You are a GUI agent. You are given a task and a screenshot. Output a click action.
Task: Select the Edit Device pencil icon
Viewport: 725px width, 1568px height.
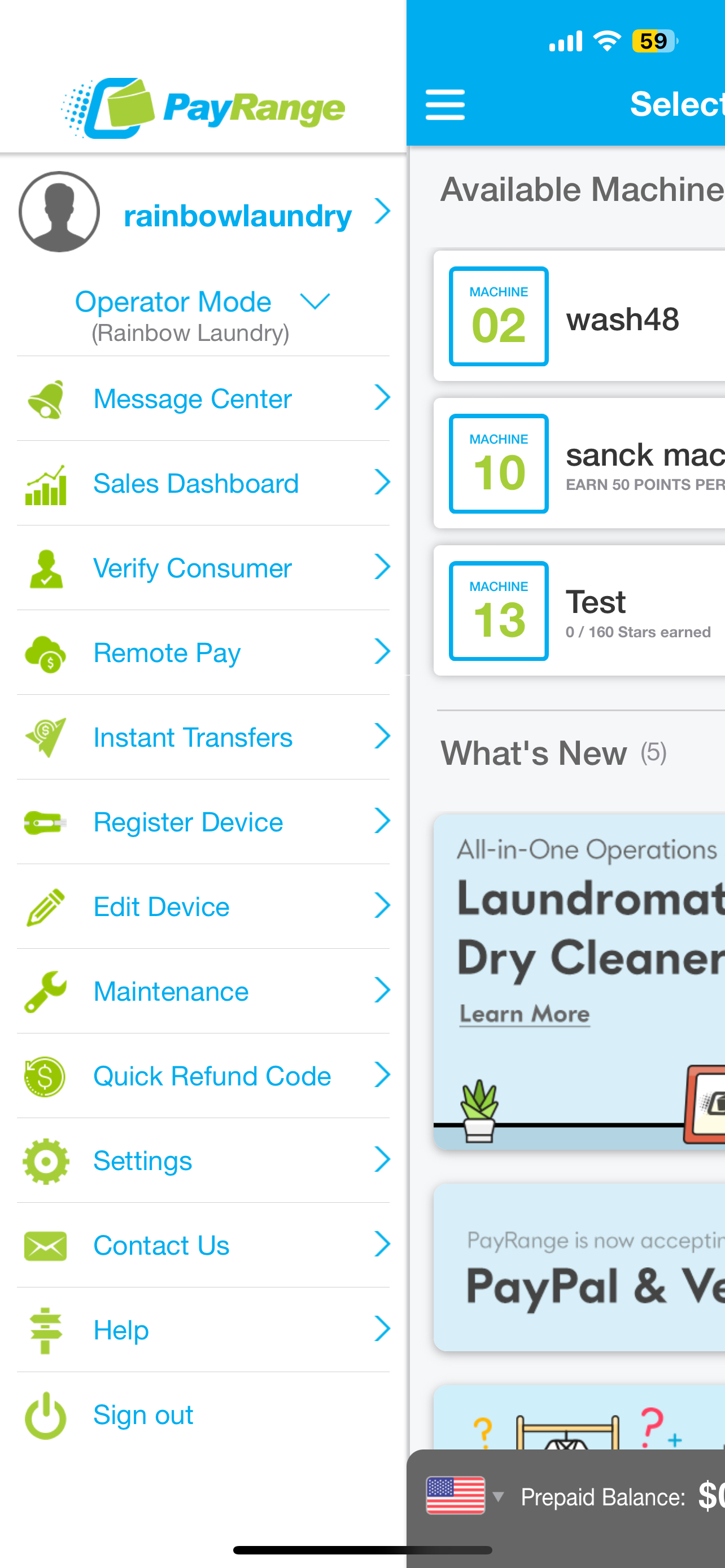click(46, 906)
